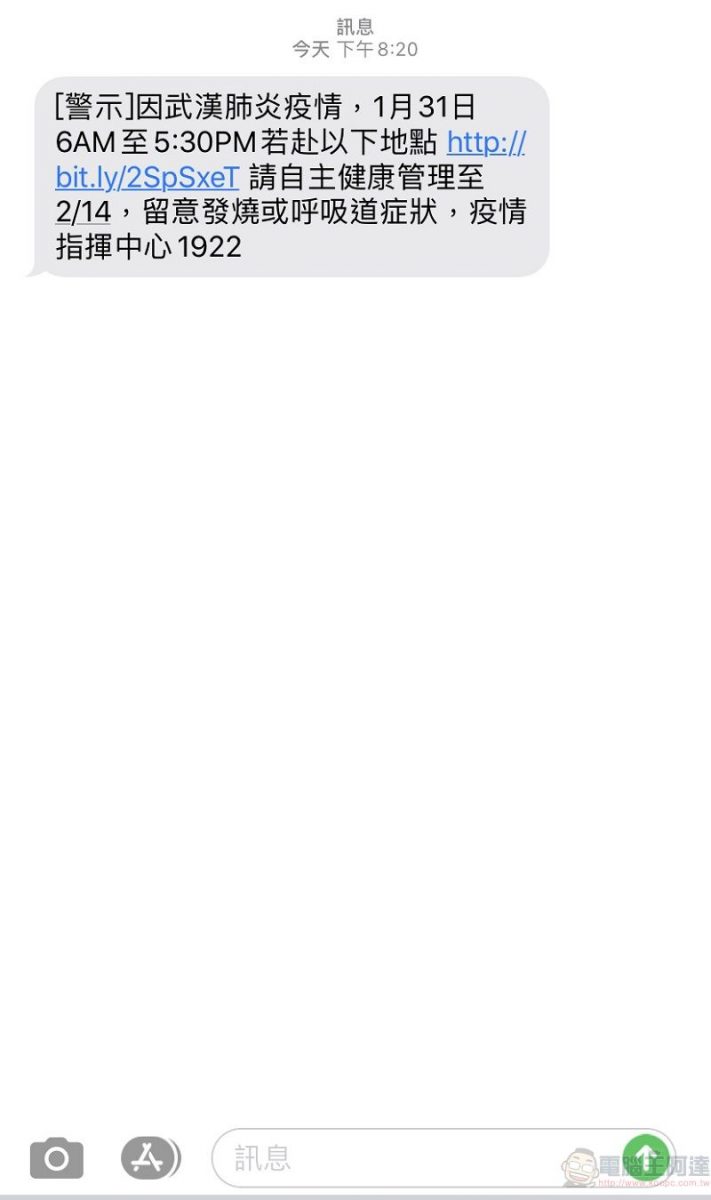Image resolution: width=711 pixels, height=1200 pixels.
Task: Open the App Store apps drawer
Action: point(150,1158)
